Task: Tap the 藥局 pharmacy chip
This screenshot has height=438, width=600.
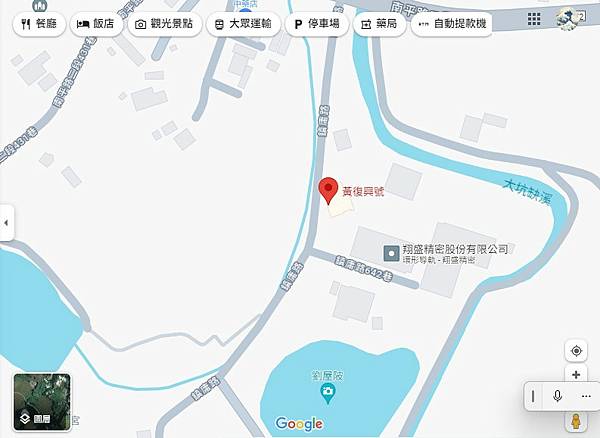Action: coord(376,24)
